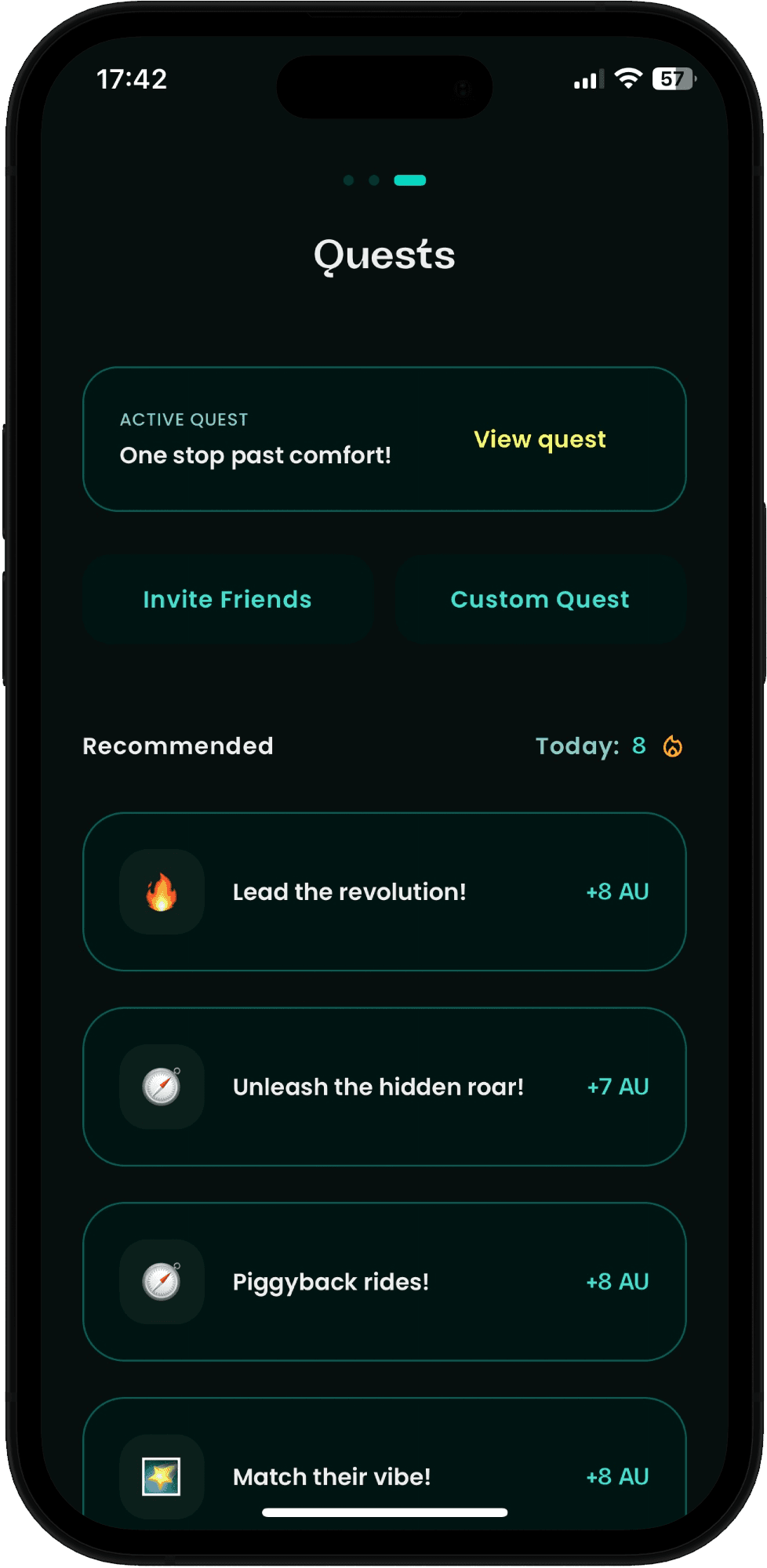Open the Custom Quest creator
The height and width of the screenshot is (1568, 767).
click(539, 599)
